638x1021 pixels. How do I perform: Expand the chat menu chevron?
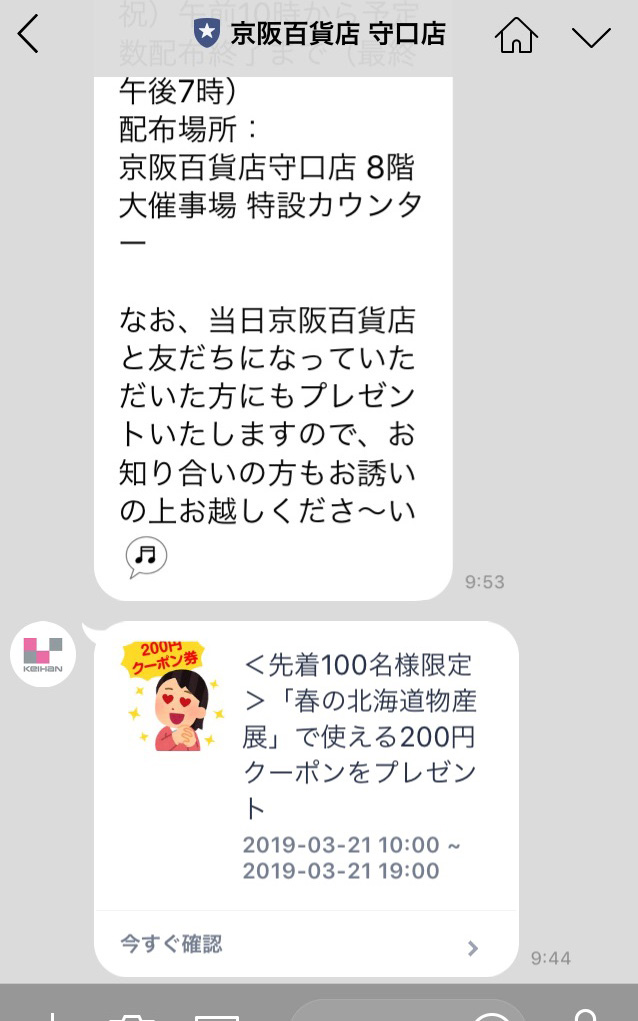tap(591, 37)
